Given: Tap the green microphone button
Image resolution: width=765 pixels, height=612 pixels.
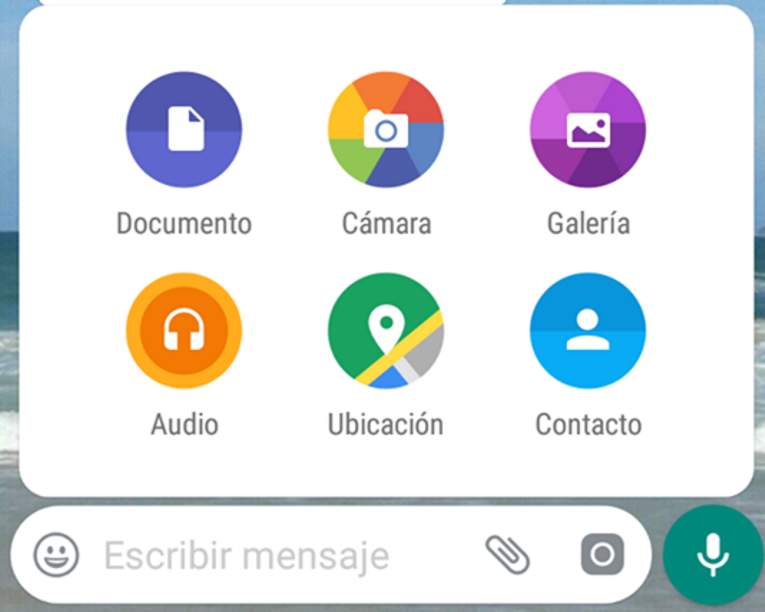Looking at the screenshot, I should point(712,554).
